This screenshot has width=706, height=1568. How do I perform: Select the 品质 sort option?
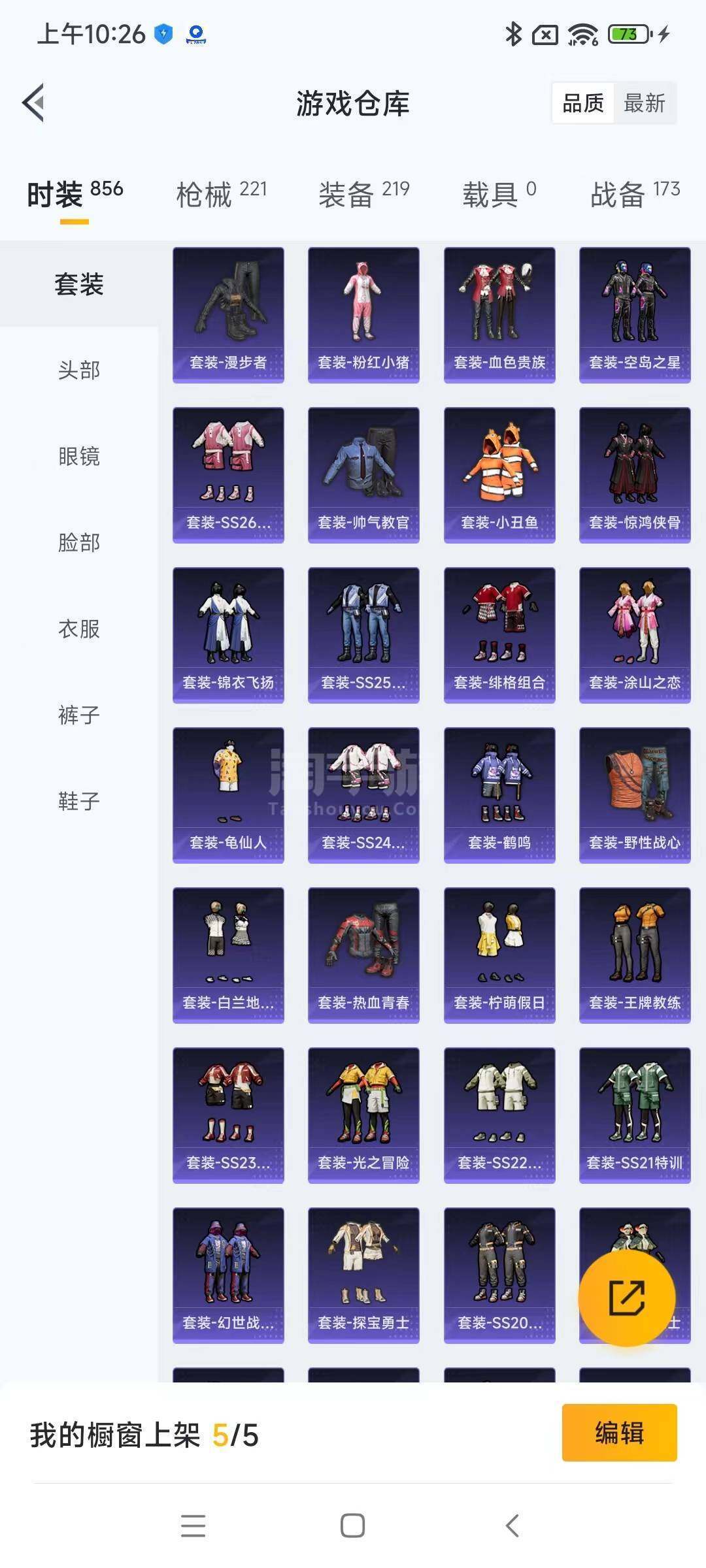(x=583, y=103)
